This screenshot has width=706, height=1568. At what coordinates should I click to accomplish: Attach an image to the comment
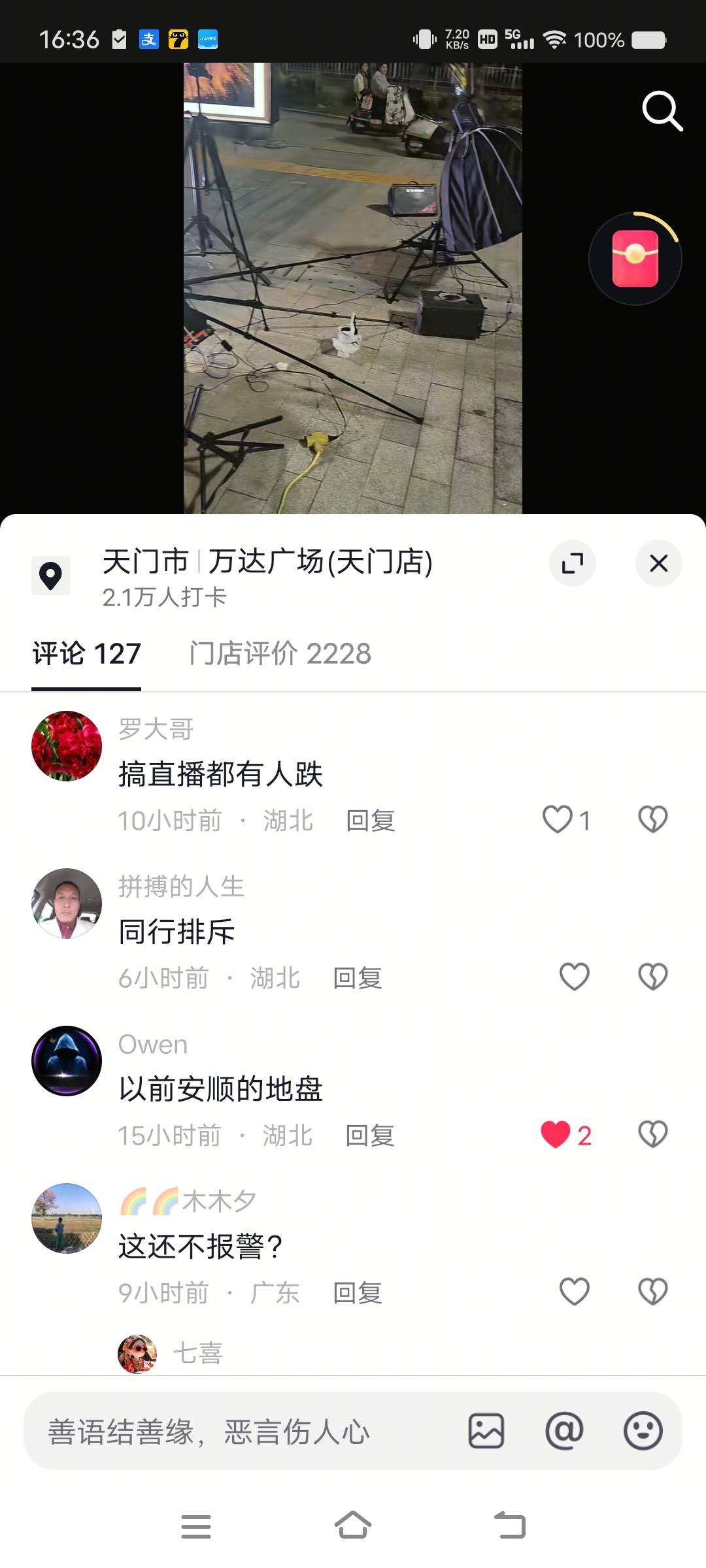pyautogui.click(x=486, y=1431)
